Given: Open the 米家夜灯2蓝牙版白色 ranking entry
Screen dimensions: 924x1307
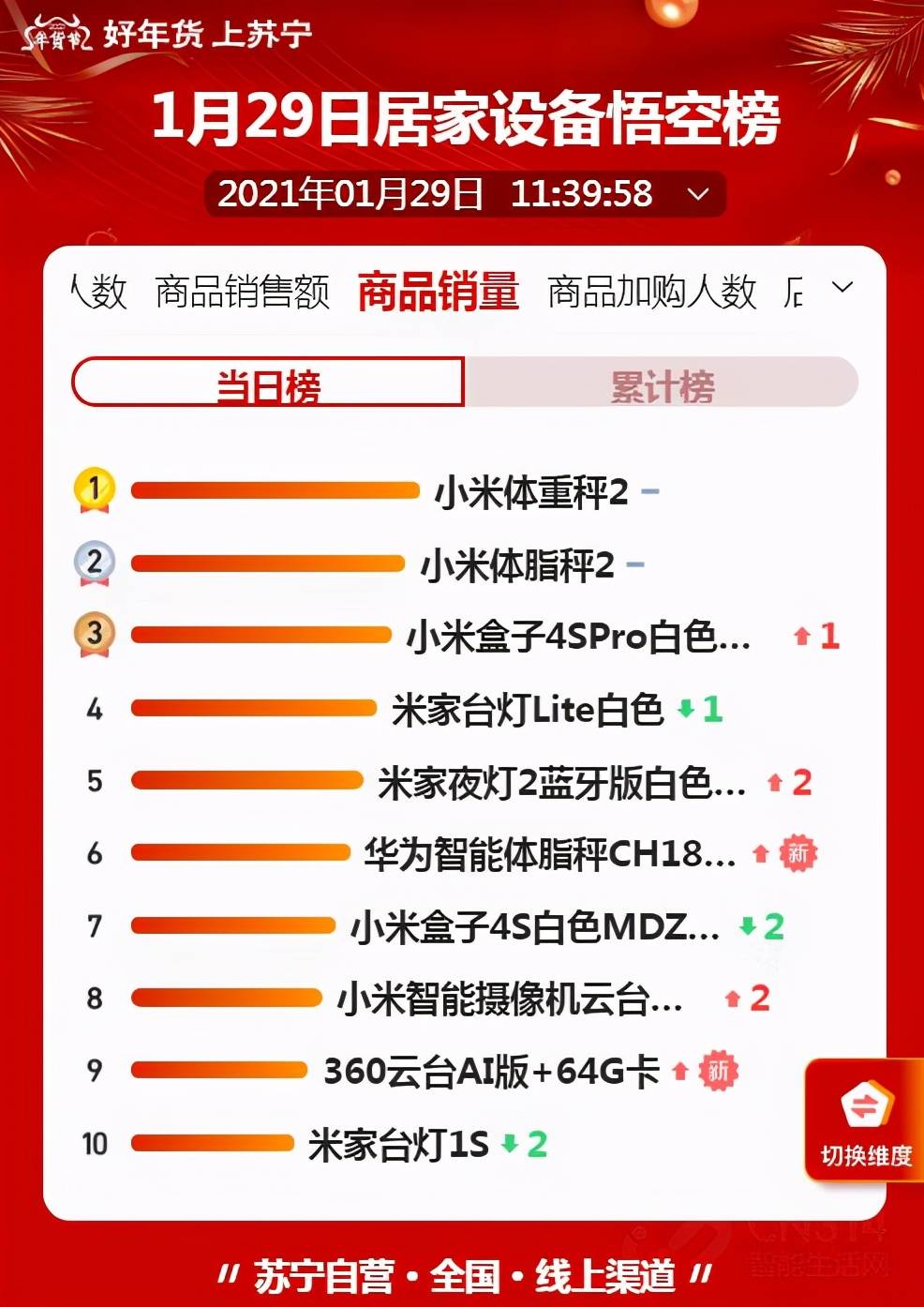Looking at the screenshot, I should (x=560, y=782).
